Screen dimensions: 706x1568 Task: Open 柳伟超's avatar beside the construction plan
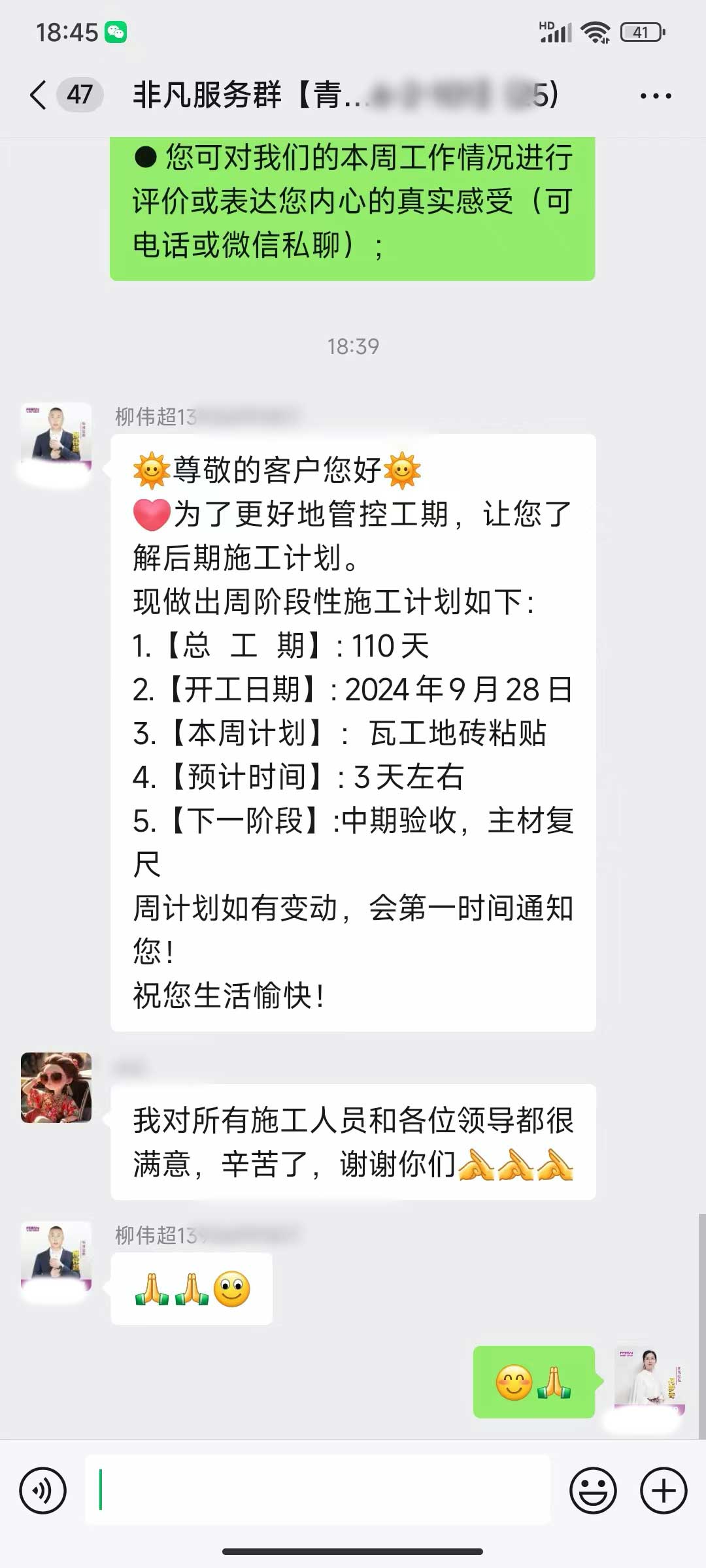(x=56, y=438)
